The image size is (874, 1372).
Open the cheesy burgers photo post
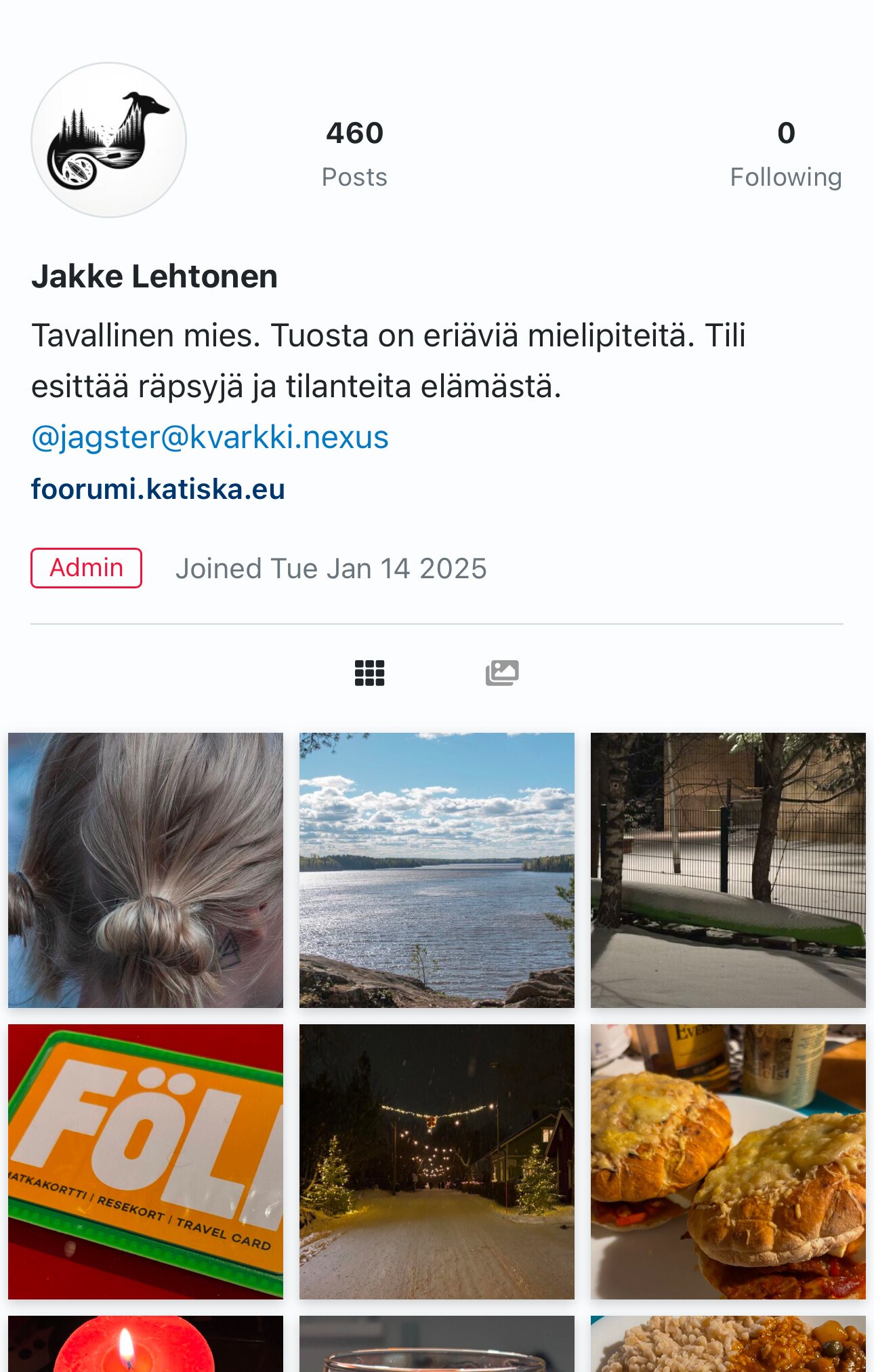pyautogui.click(x=728, y=1161)
